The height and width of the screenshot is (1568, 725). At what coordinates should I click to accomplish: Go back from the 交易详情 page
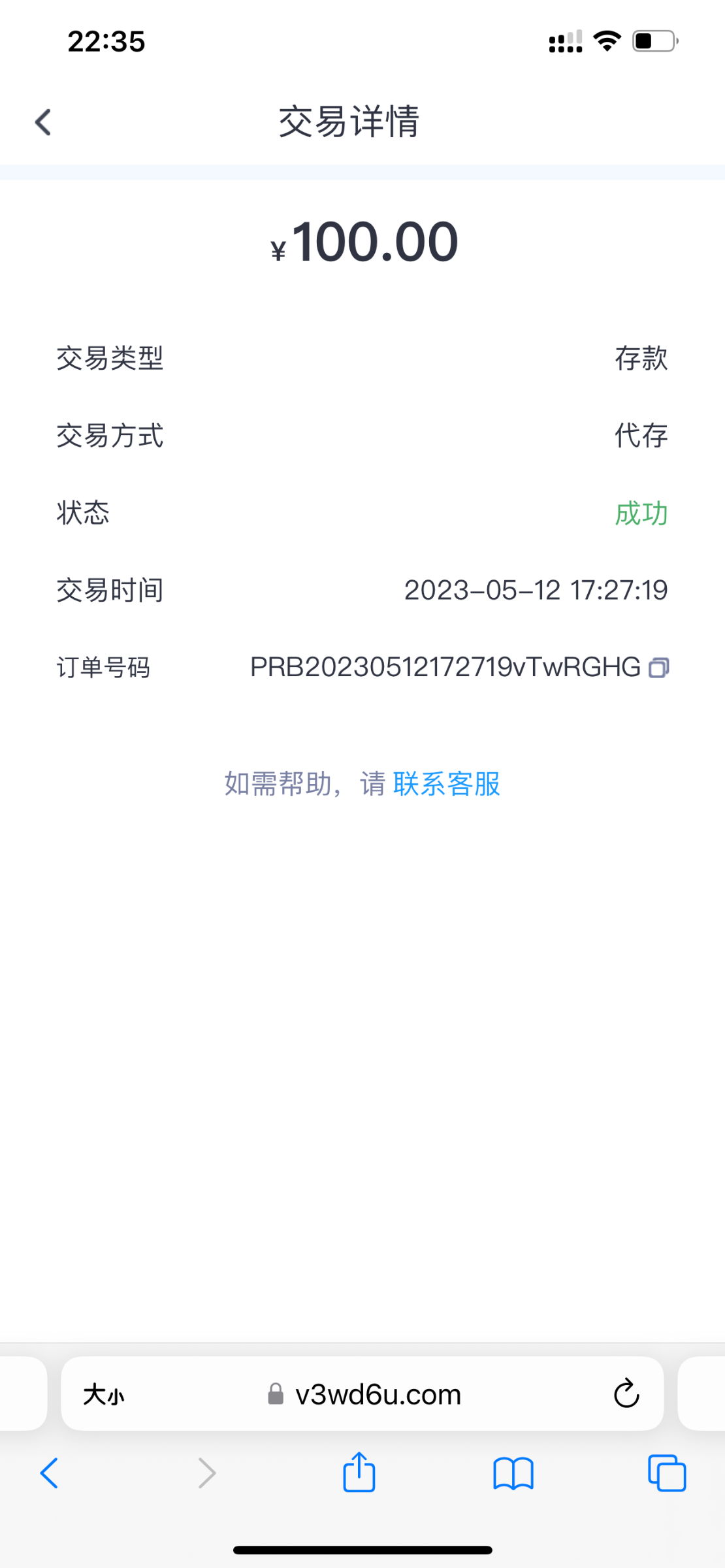(43, 122)
